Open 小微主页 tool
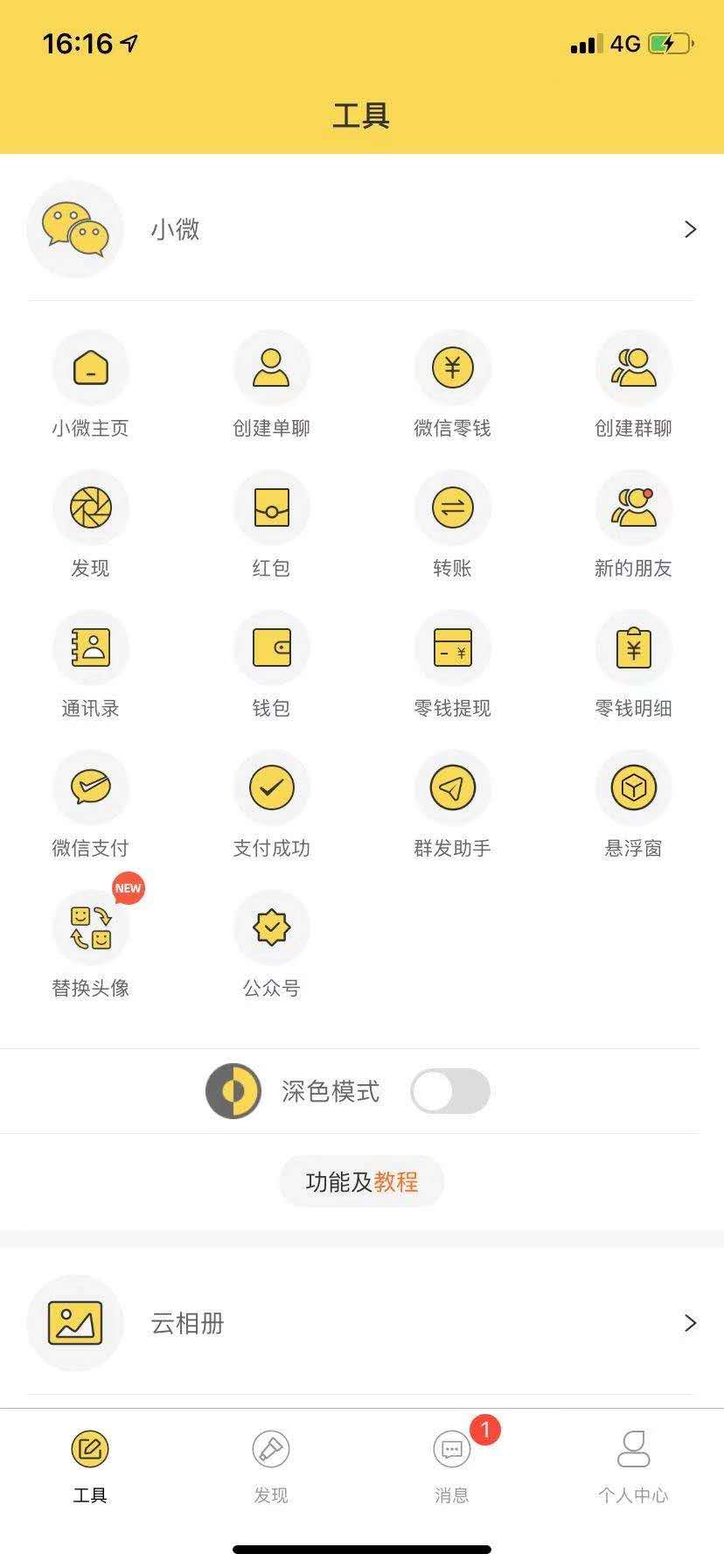Screen dimensions: 724x1568 point(90,385)
